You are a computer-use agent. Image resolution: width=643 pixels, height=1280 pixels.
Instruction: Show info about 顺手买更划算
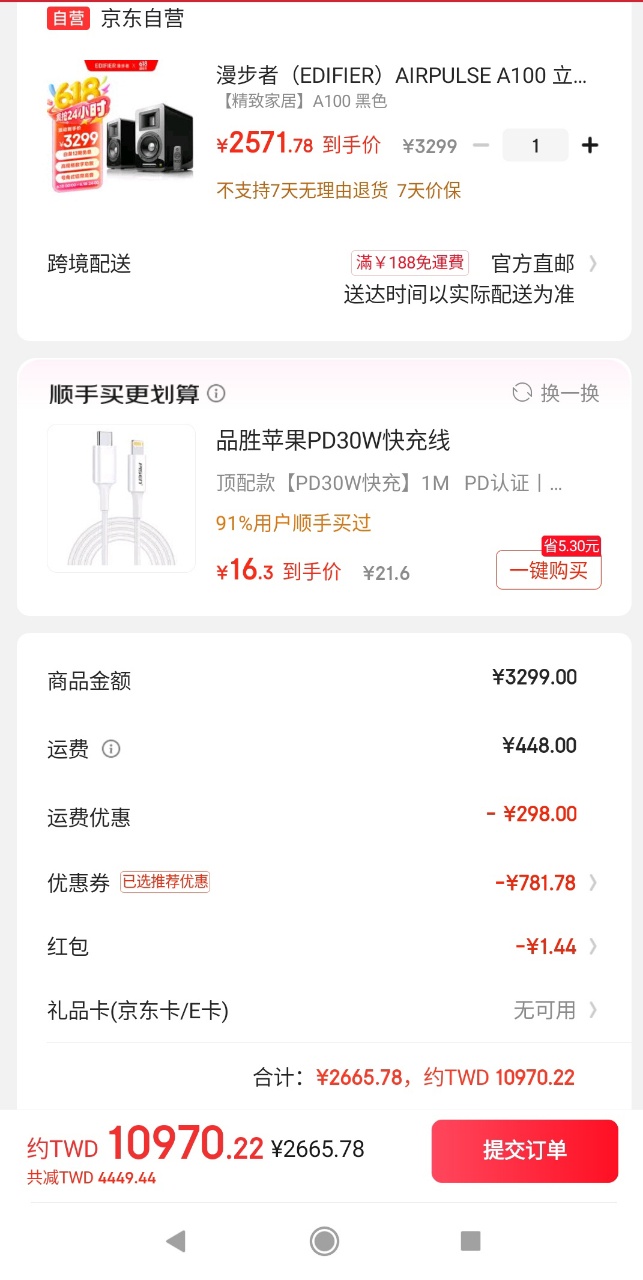[x=216, y=394]
